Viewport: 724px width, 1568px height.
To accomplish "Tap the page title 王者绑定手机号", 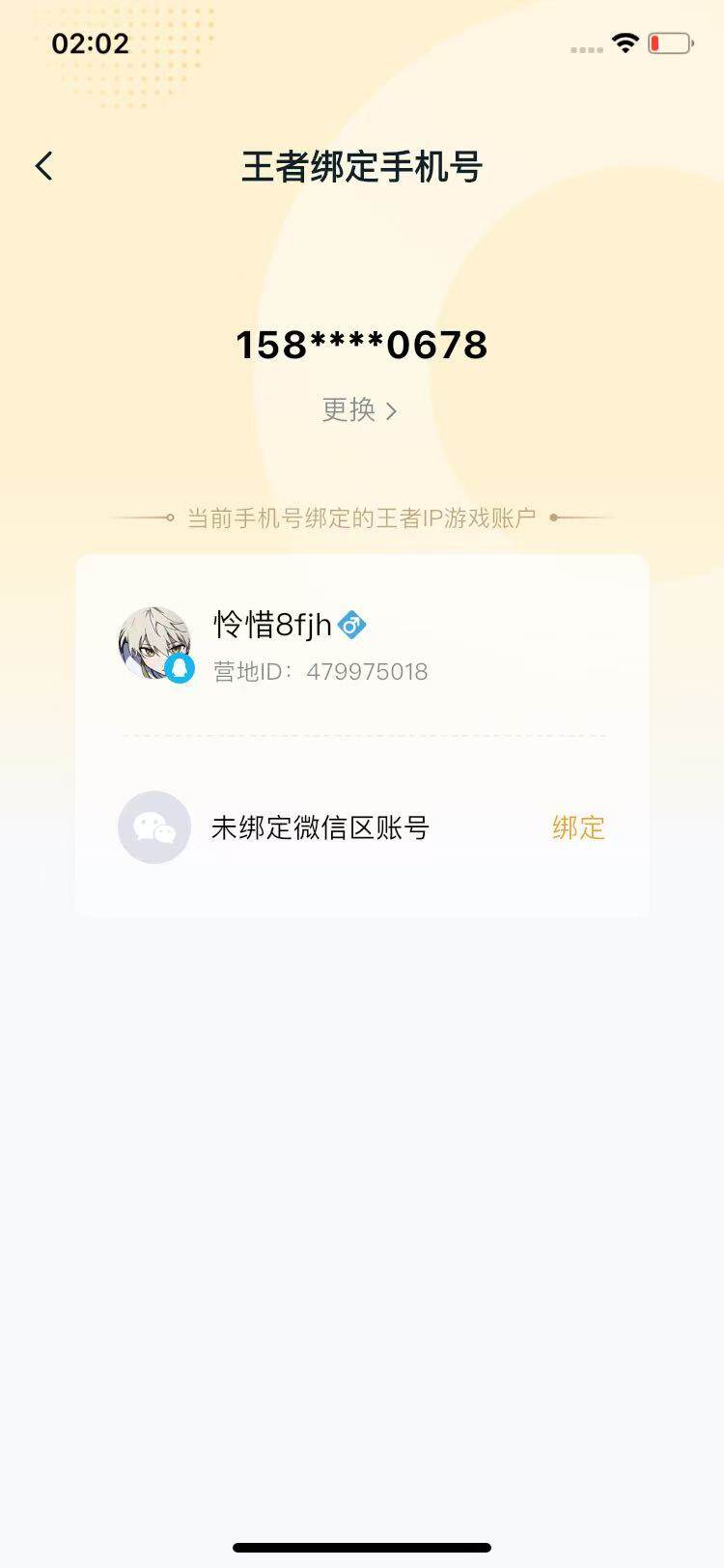I will tap(361, 166).
